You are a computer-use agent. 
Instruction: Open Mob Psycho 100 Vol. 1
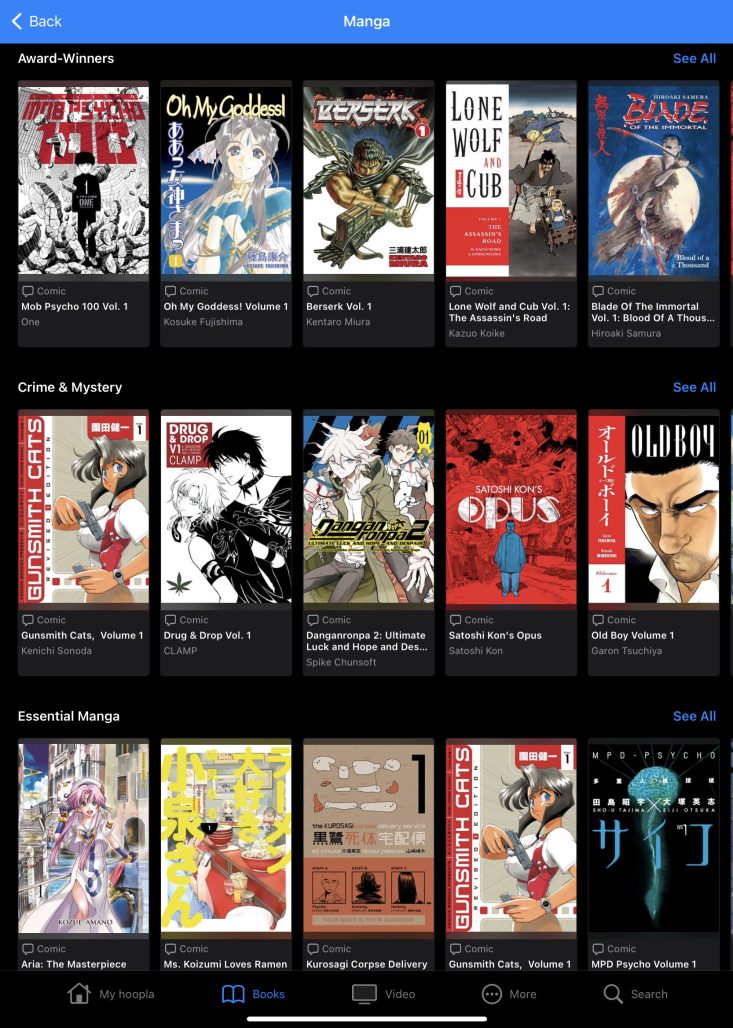(x=83, y=180)
